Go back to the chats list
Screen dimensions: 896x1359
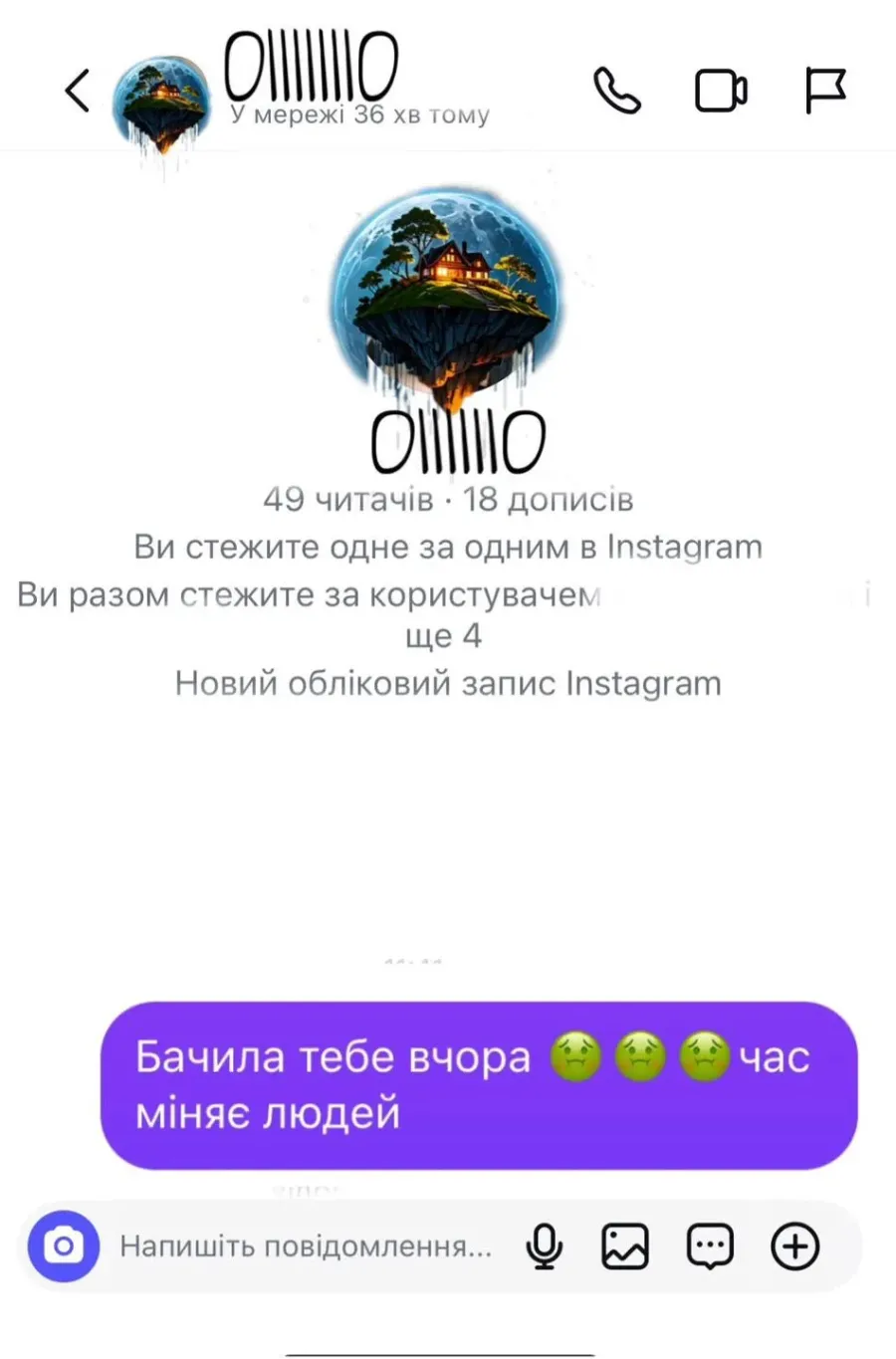click(77, 91)
